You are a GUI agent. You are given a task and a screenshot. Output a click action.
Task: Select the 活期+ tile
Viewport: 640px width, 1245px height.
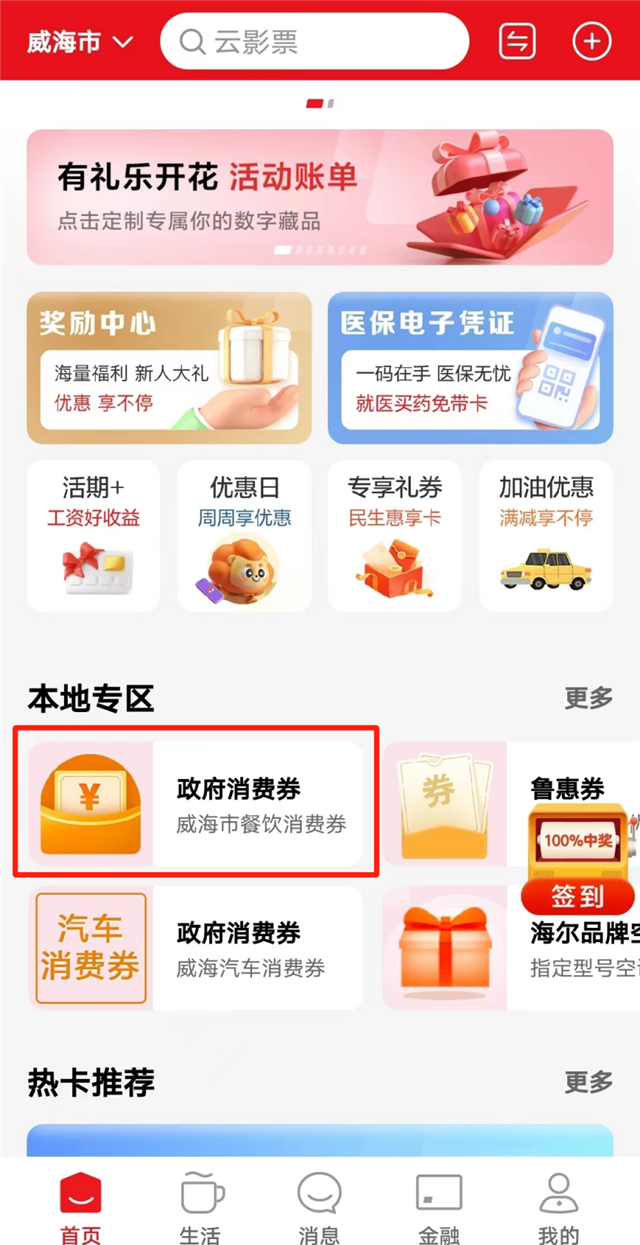pyautogui.click(x=93, y=535)
